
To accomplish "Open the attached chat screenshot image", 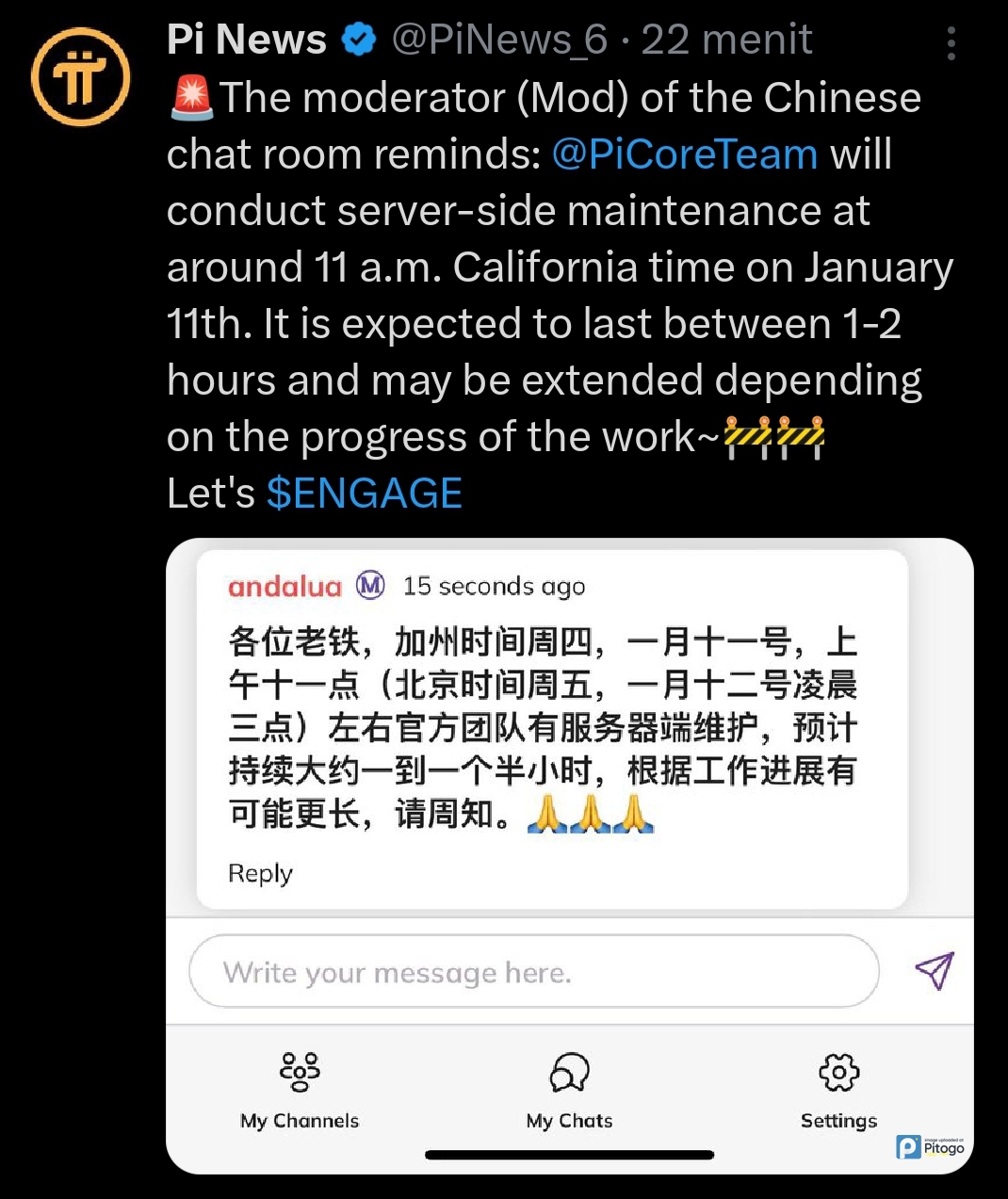I will [x=569, y=855].
